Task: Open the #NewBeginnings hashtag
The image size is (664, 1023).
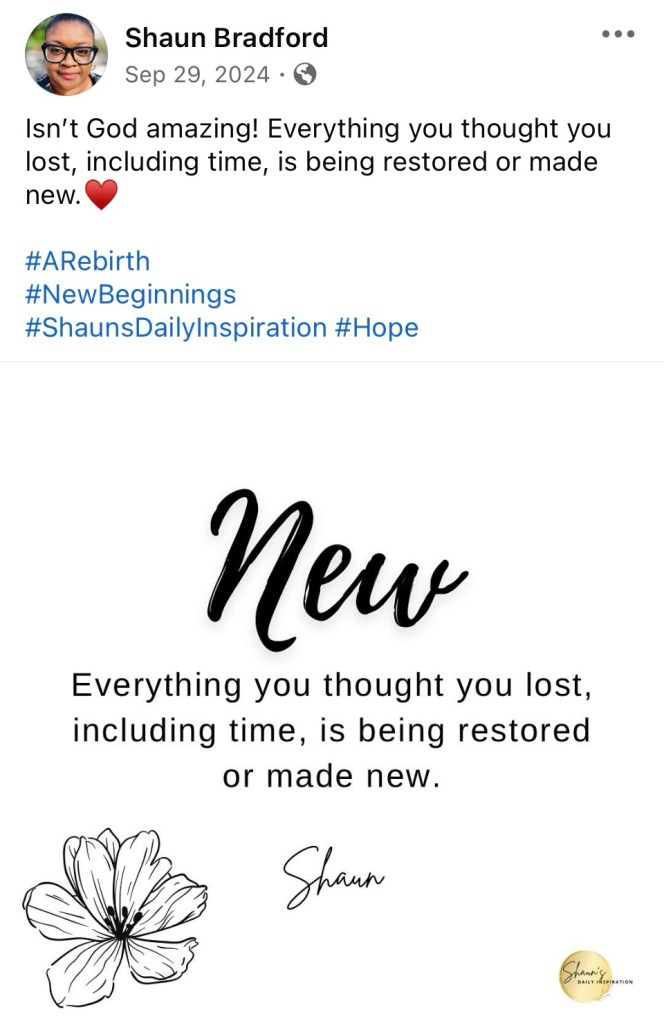Action: (130, 294)
